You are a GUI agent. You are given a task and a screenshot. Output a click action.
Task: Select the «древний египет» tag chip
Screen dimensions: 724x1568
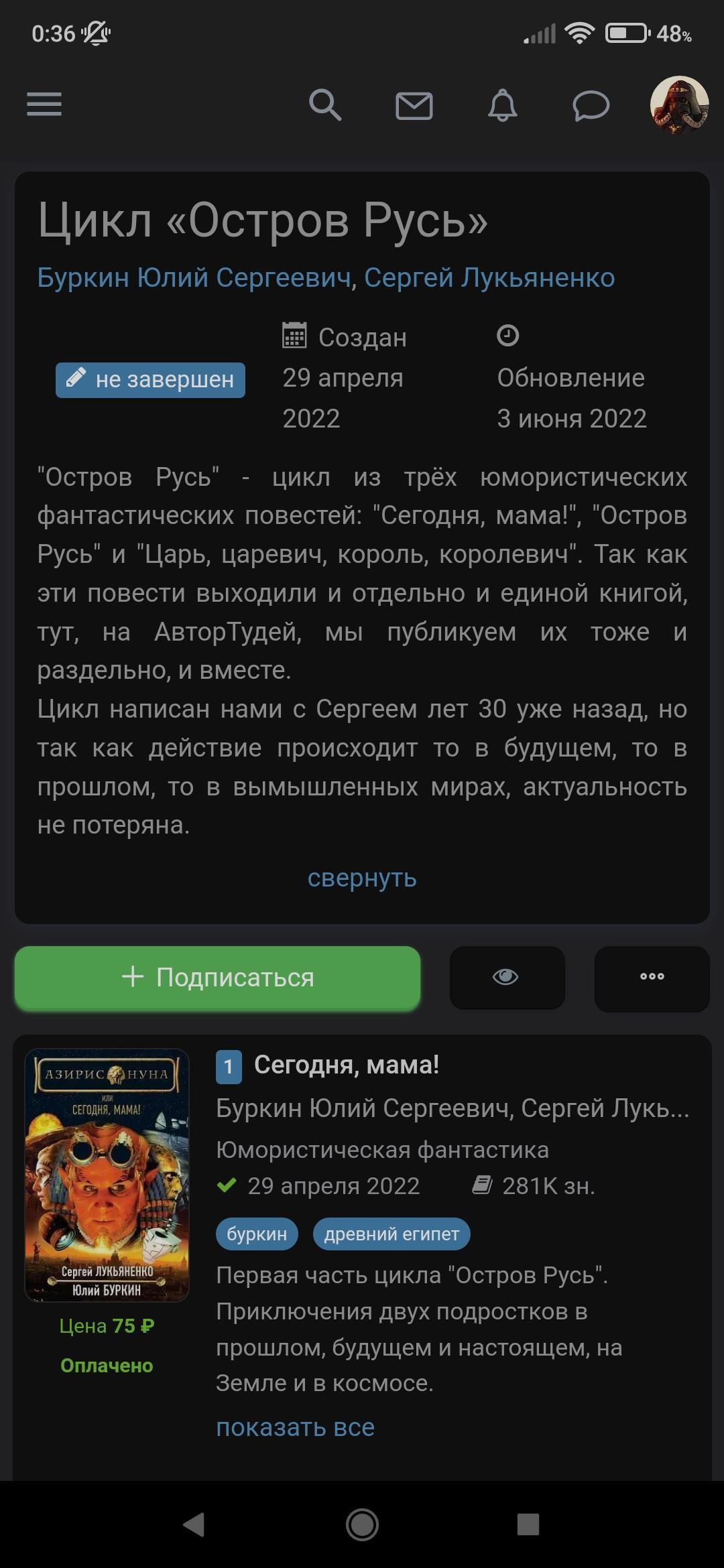click(391, 1234)
